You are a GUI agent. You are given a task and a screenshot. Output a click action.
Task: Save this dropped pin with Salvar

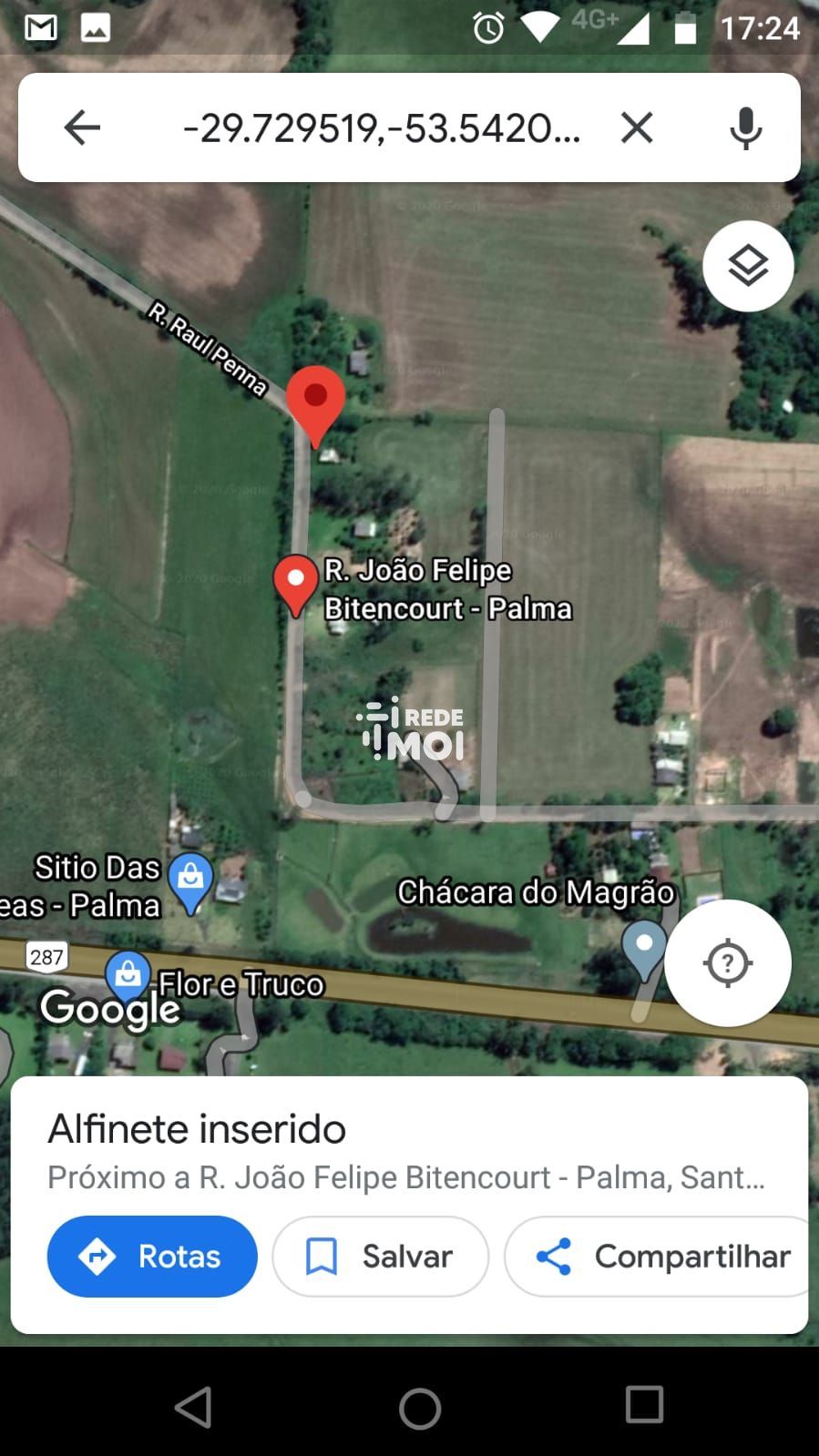tap(380, 1256)
